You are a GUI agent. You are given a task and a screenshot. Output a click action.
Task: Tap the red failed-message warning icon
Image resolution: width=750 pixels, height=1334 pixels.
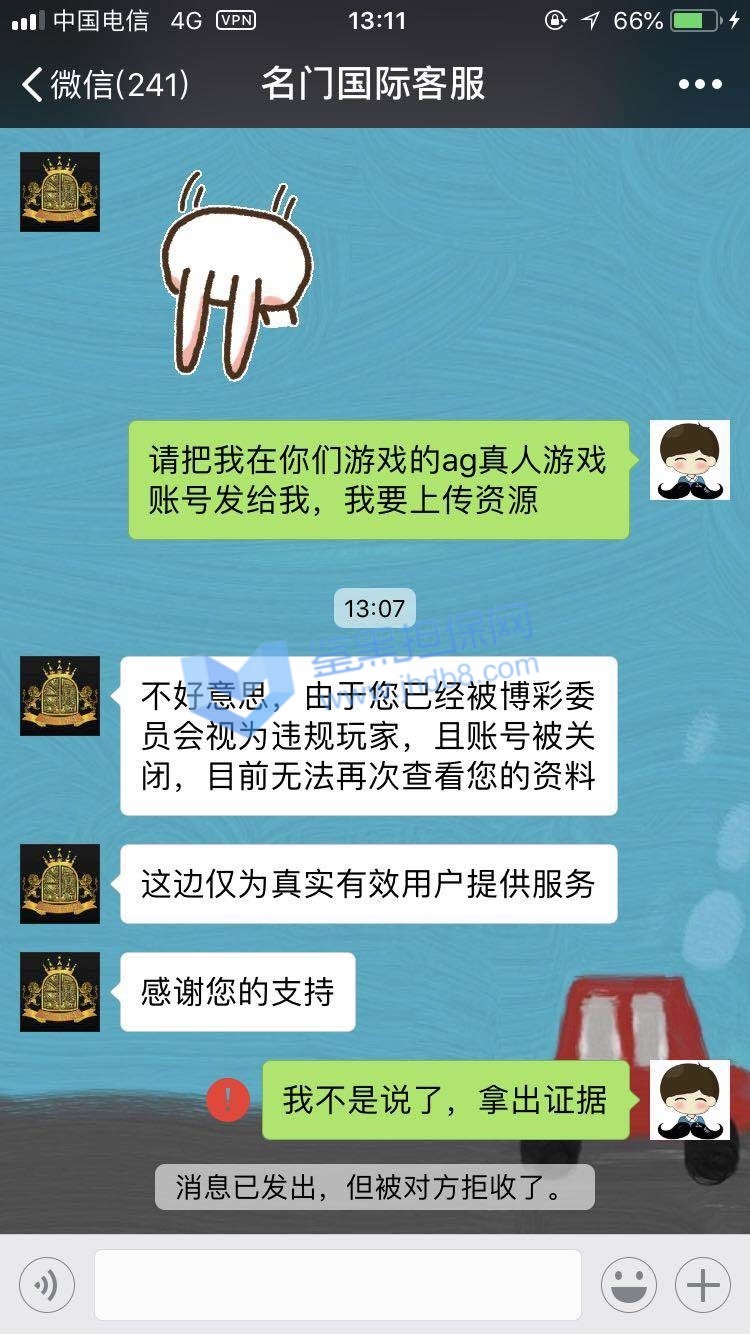(x=228, y=1100)
